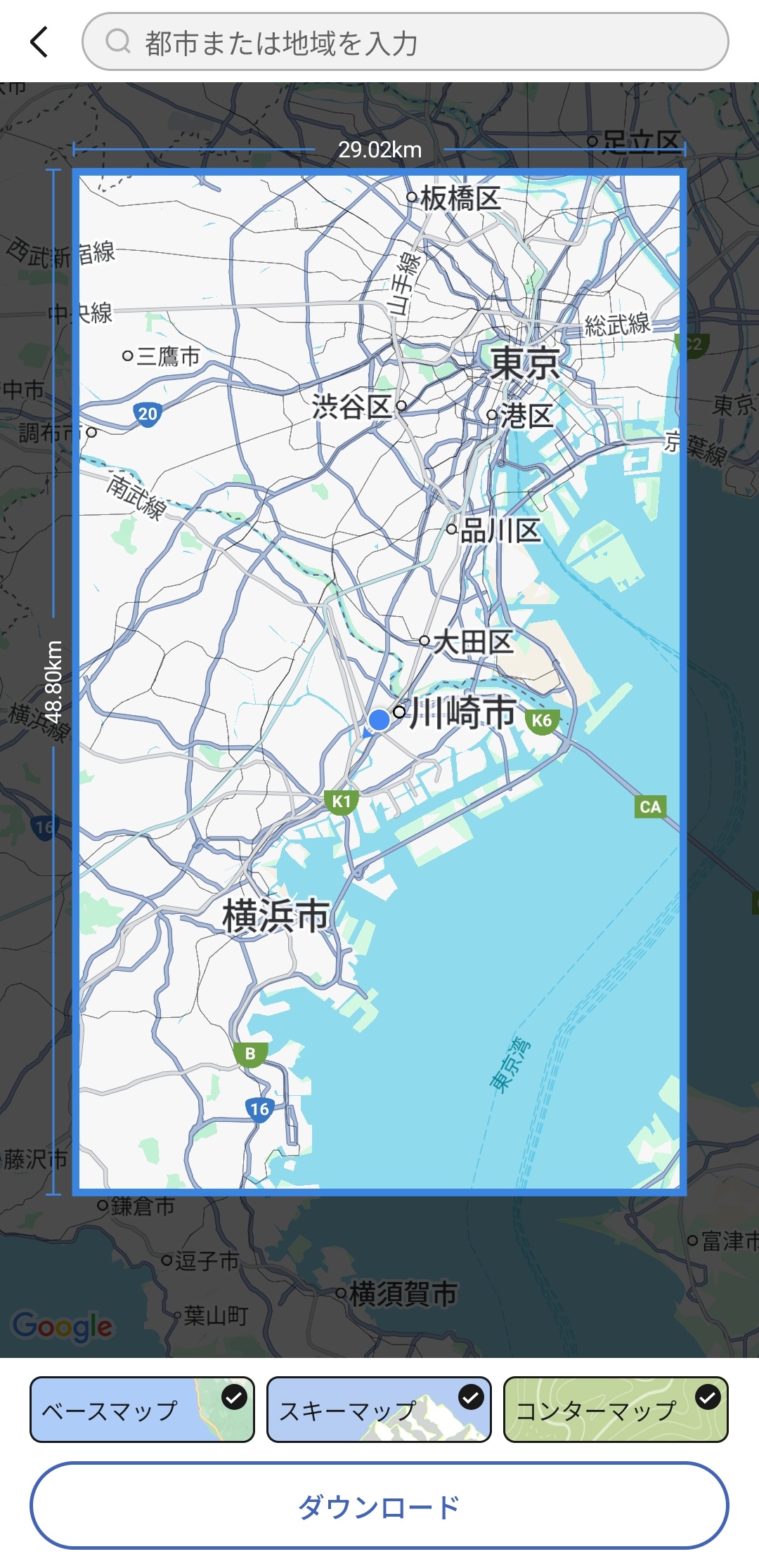Tap the city or region search field
The height and width of the screenshot is (1568, 759).
[406, 41]
